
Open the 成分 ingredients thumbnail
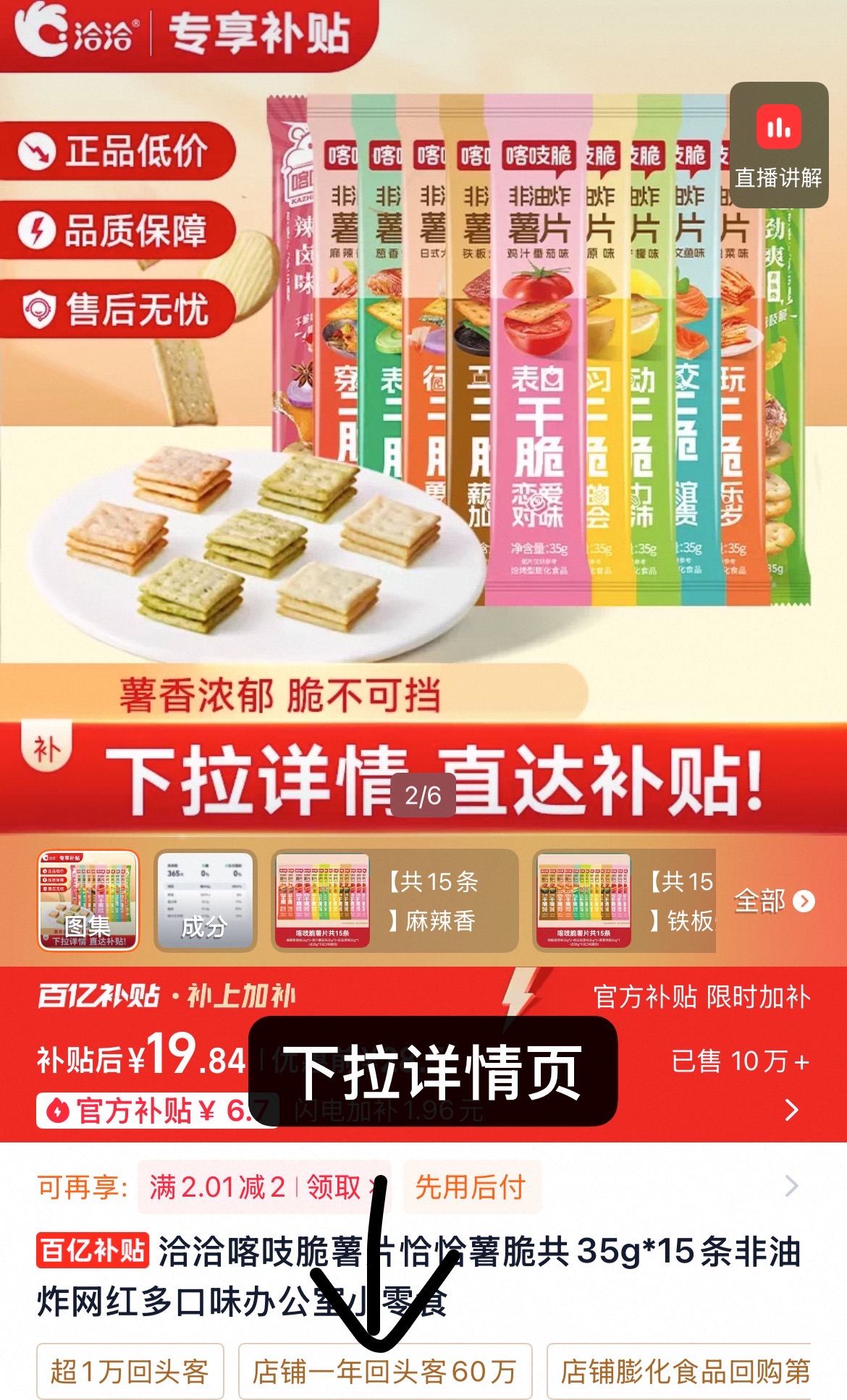pyautogui.click(x=206, y=900)
